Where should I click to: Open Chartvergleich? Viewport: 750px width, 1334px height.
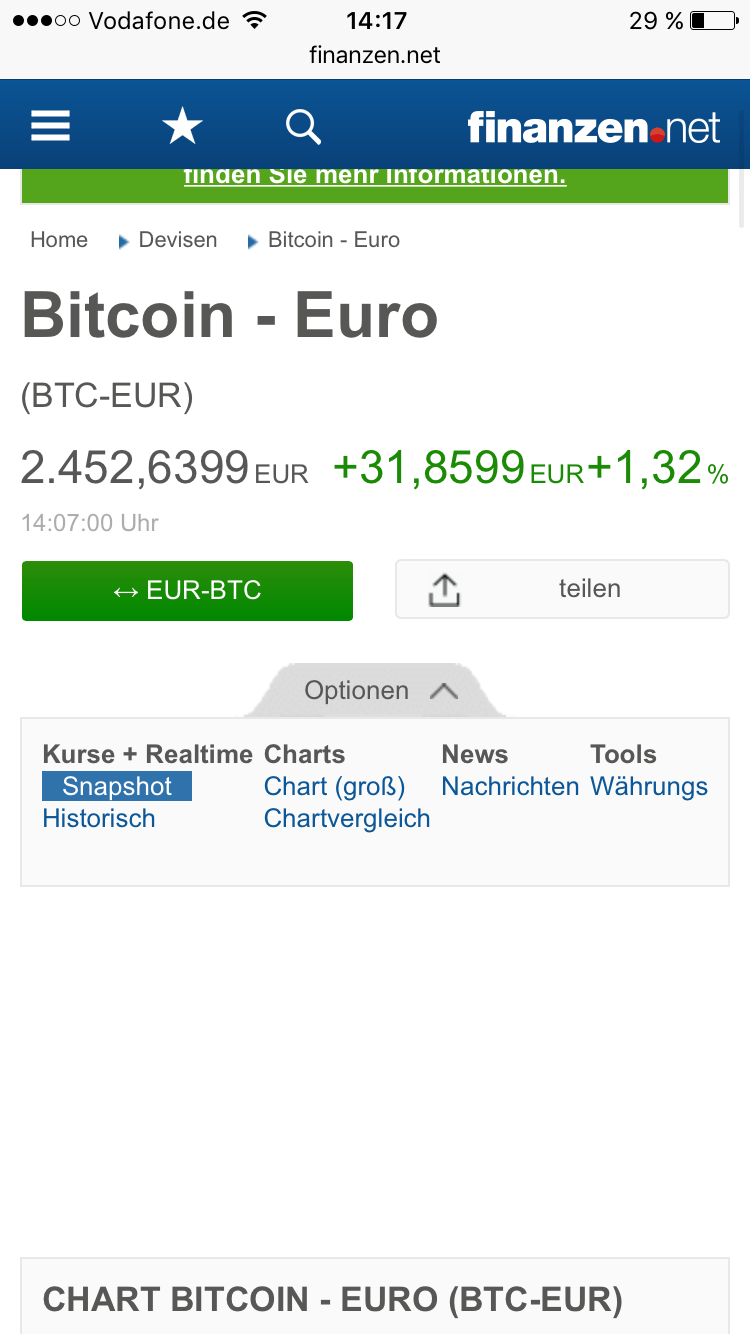tap(347, 818)
